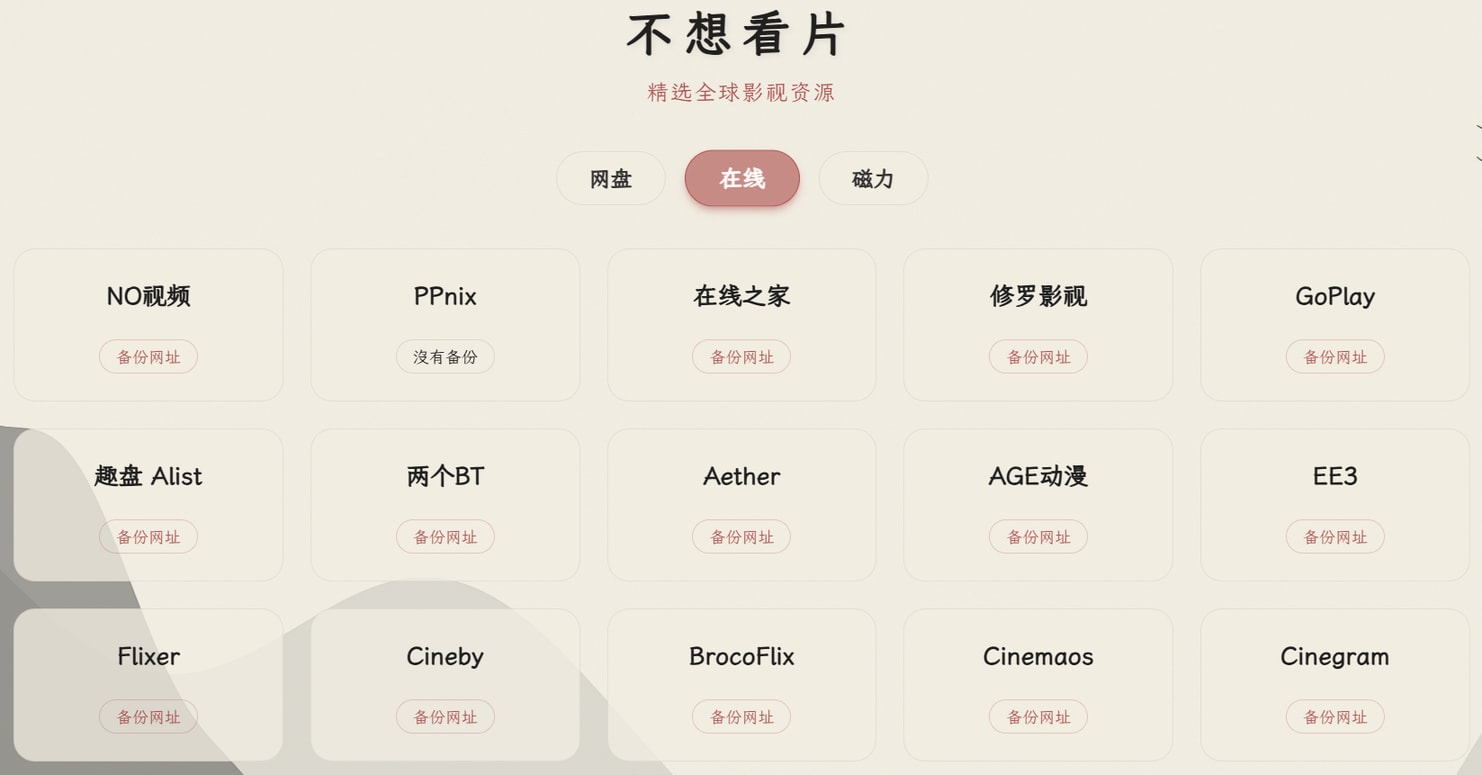The image size is (1482, 775).
Task: Tap 备份网址 under NO视频
Action: point(148,357)
